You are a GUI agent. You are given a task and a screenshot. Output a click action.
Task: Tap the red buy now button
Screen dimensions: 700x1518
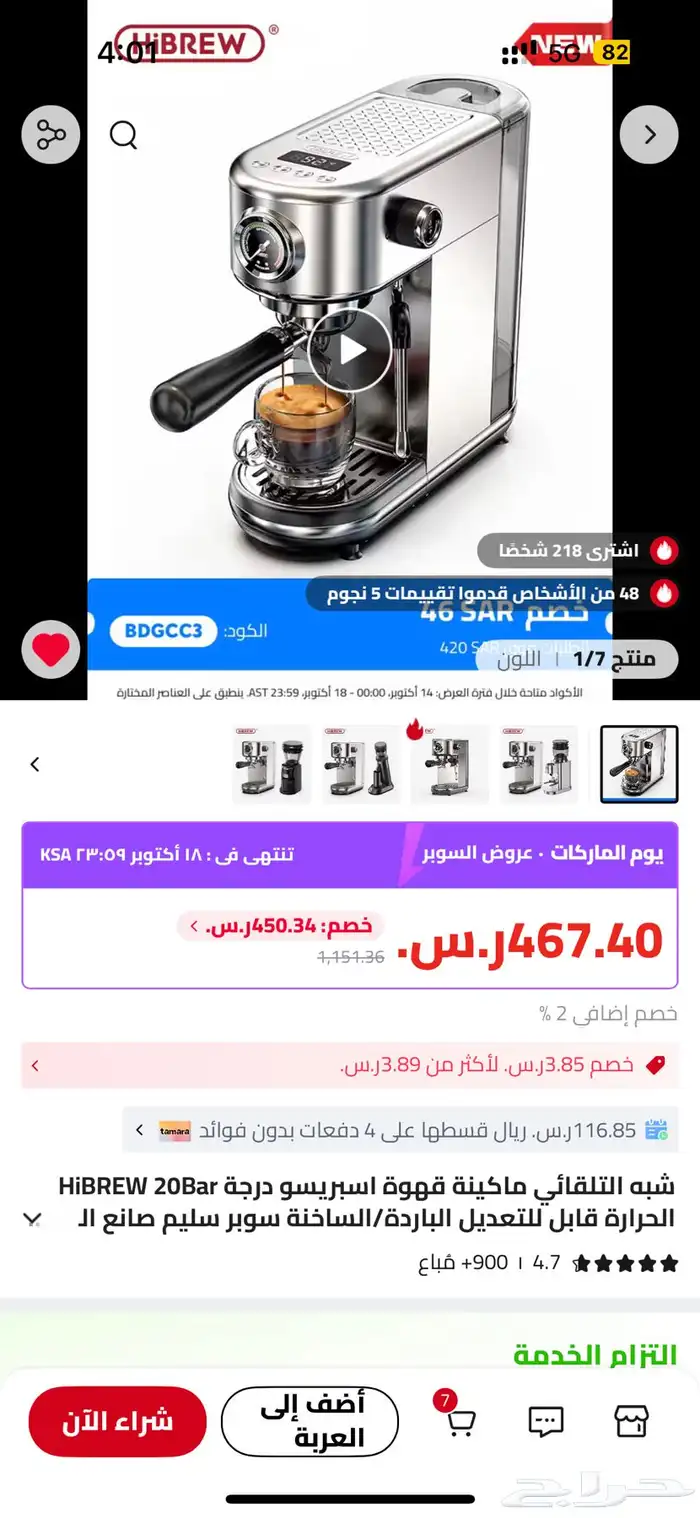tap(117, 1421)
